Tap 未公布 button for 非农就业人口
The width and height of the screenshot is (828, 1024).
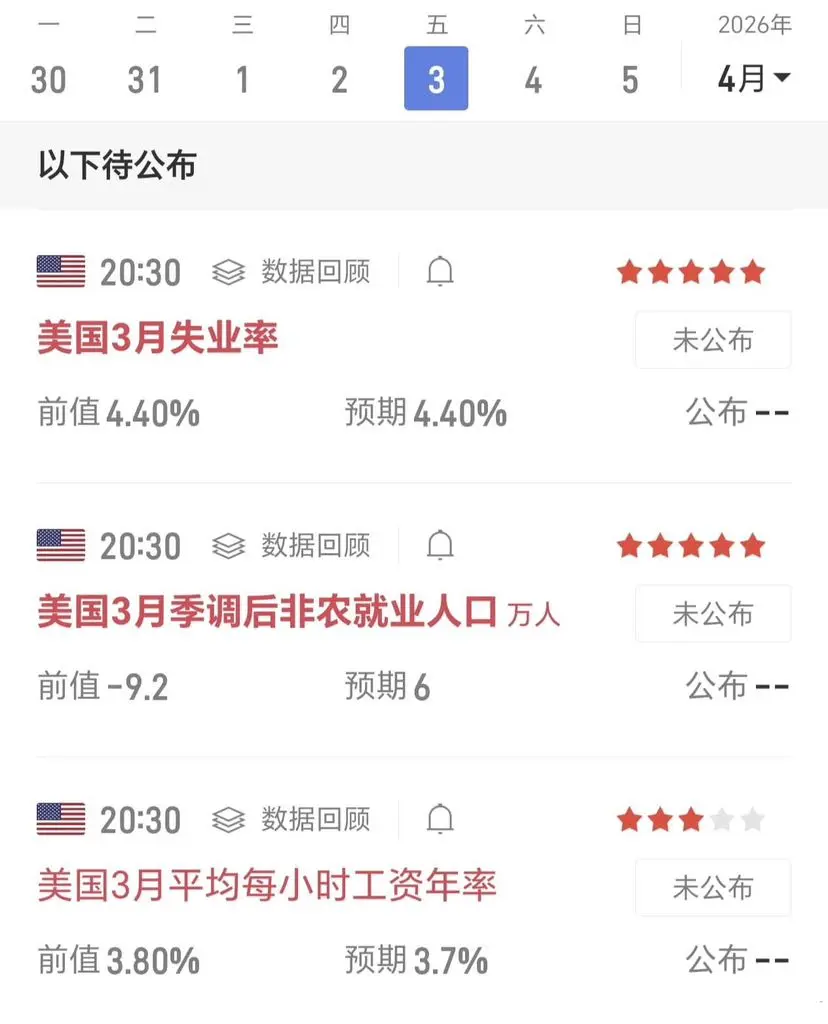point(712,614)
